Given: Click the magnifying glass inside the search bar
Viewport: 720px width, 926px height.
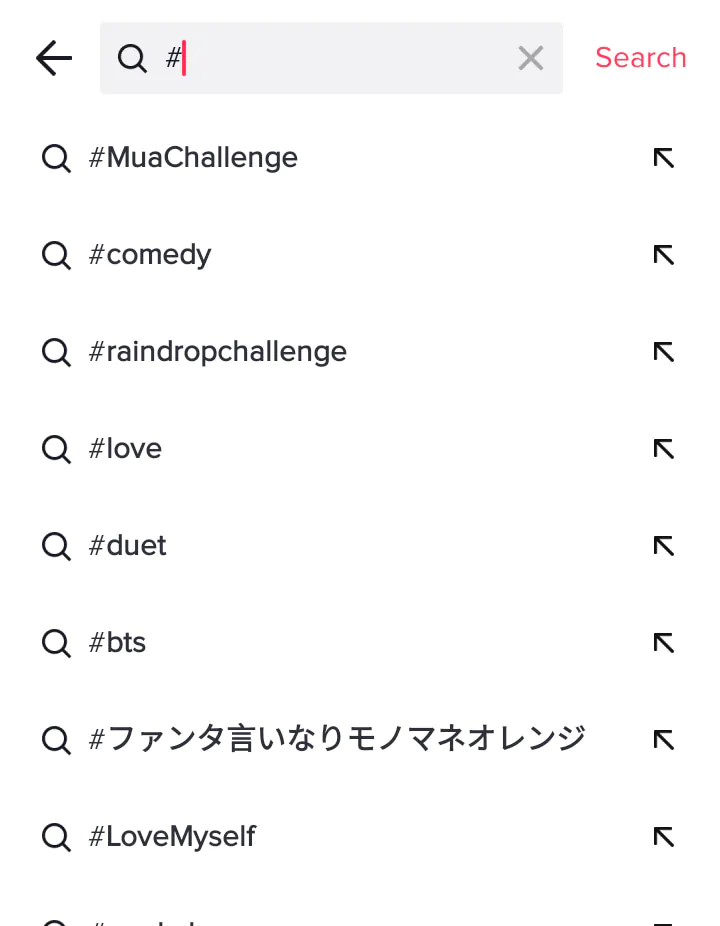Looking at the screenshot, I should pyautogui.click(x=132, y=58).
